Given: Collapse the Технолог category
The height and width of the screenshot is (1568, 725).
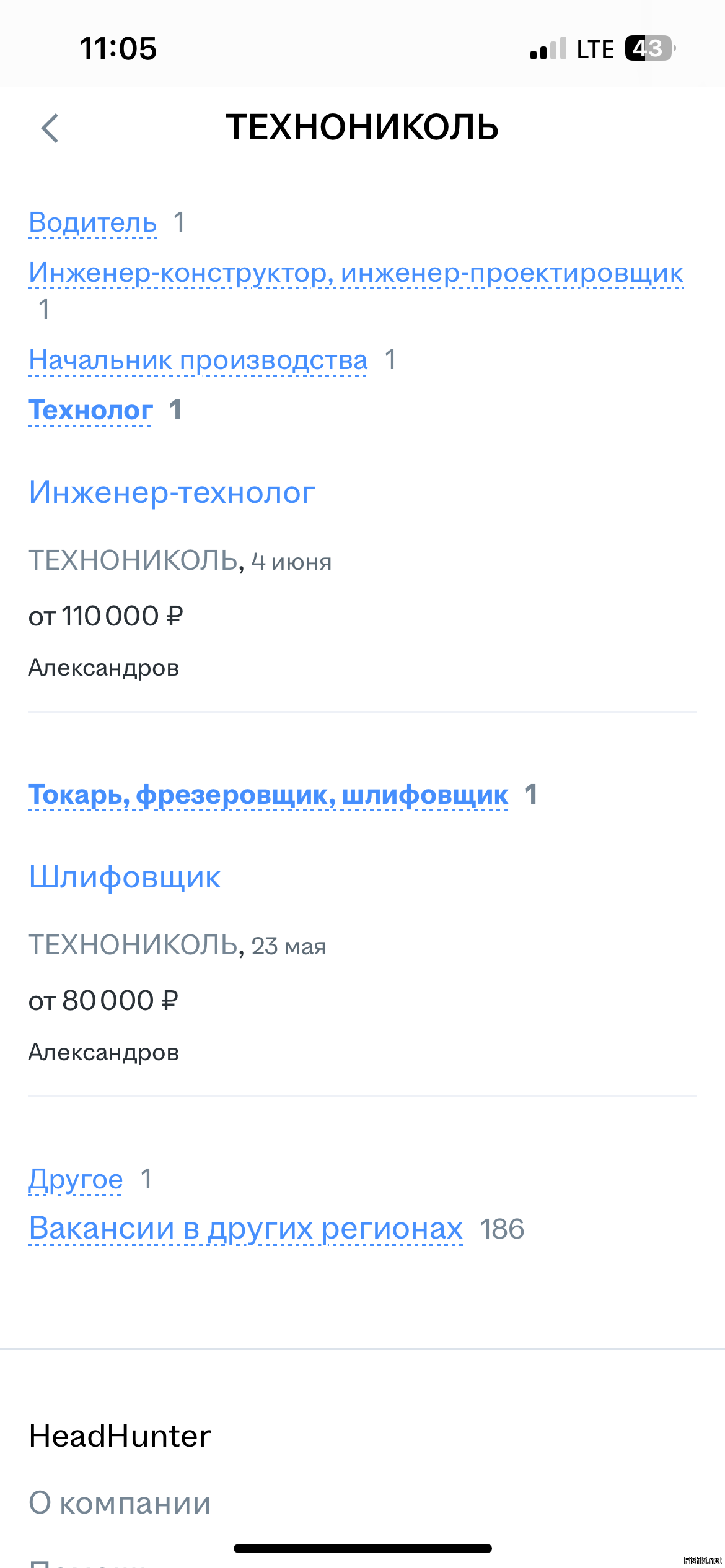Looking at the screenshot, I should (x=90, y=410).
